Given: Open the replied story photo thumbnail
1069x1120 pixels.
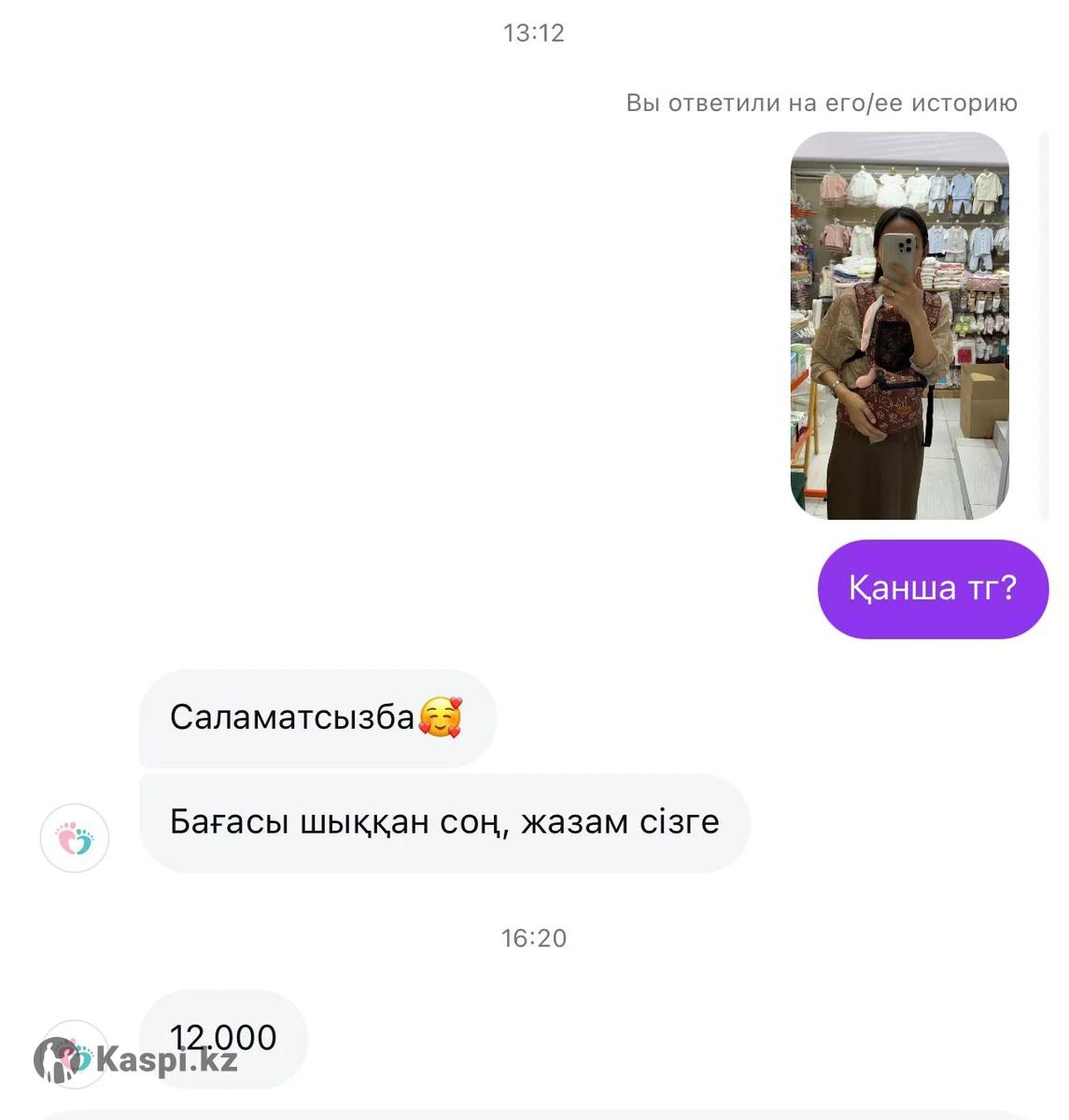Looking at the screenshot, I should point(899,325).
